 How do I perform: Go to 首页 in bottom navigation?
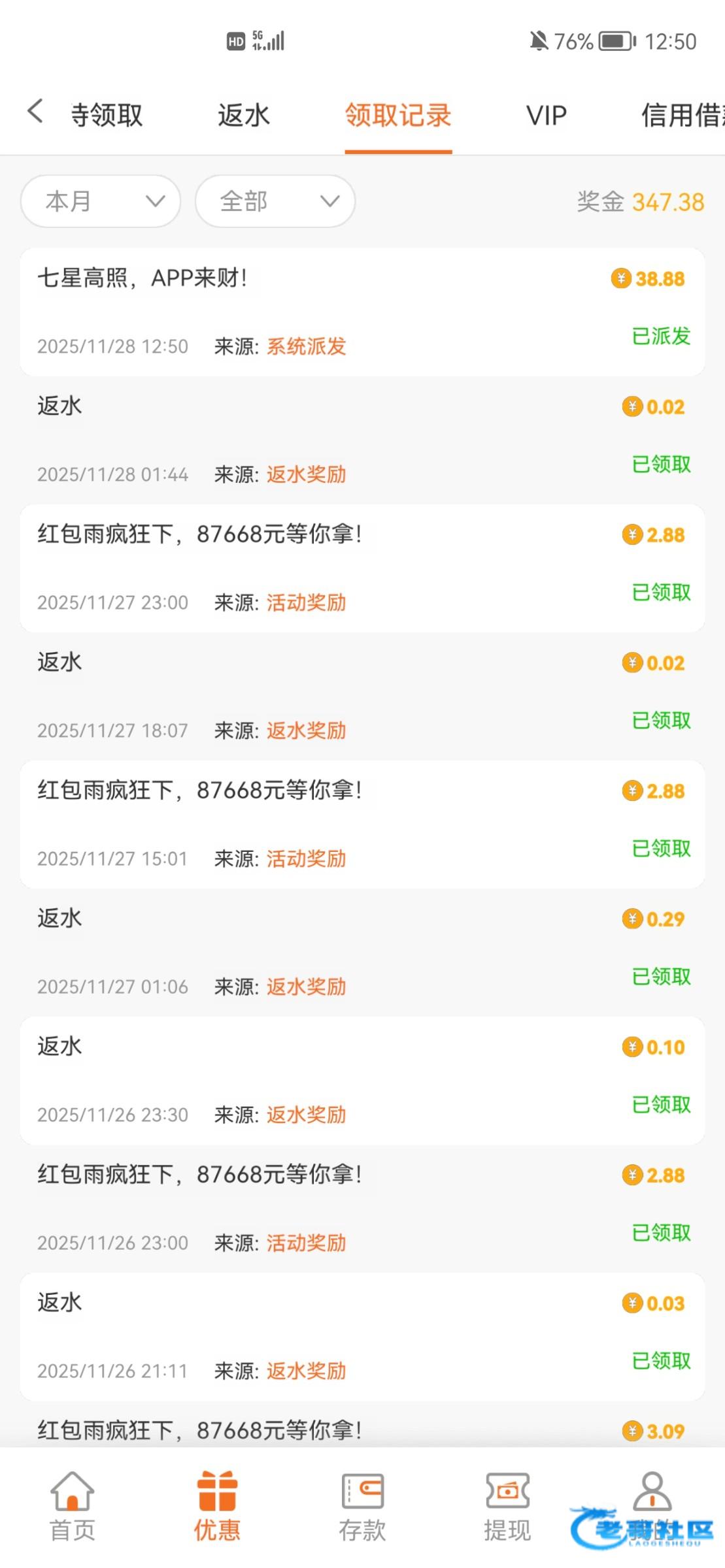tap(73, 1506)
